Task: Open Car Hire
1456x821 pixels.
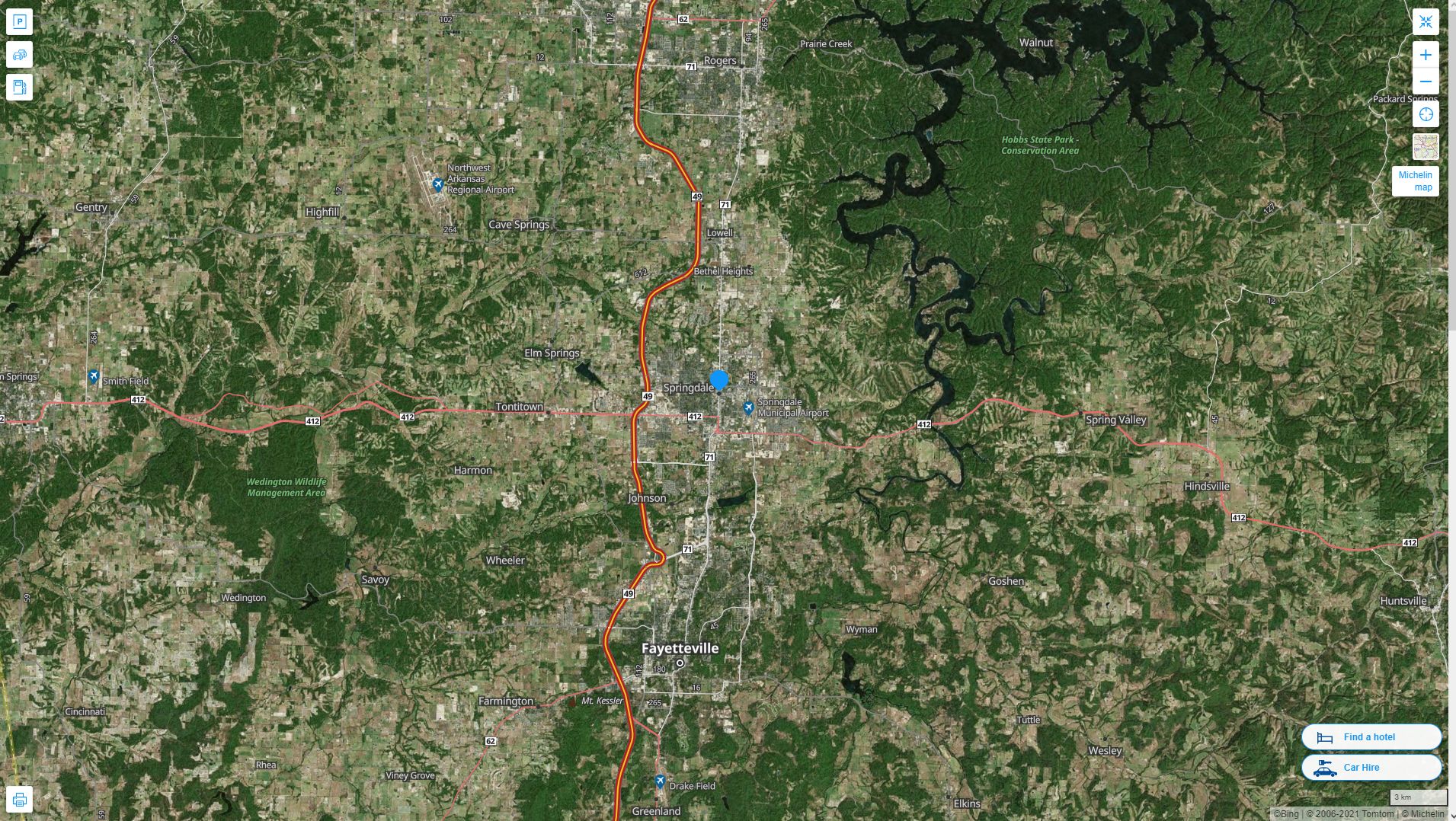Action: (1371, 768)
